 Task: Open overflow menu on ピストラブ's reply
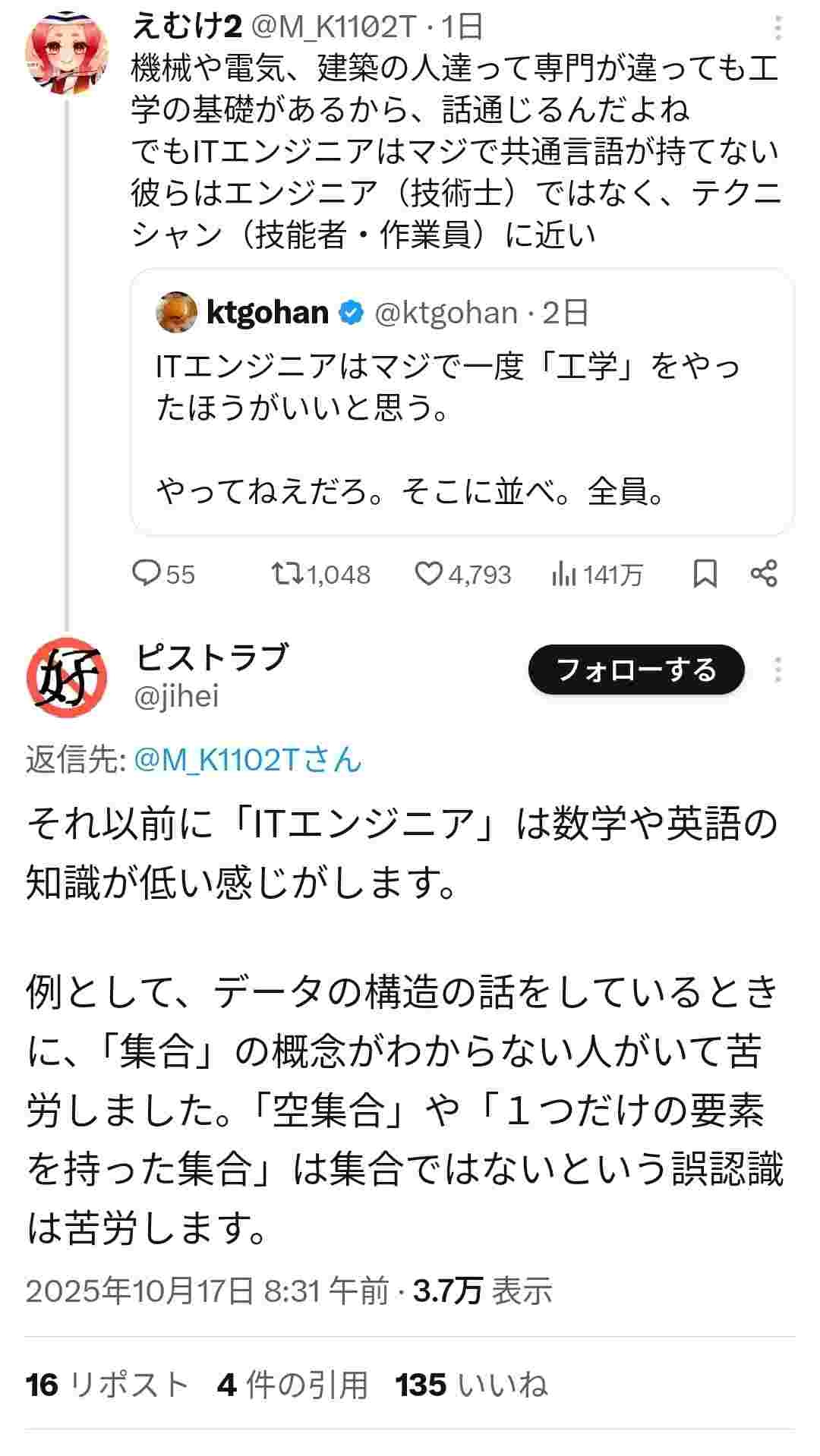(778, 670)
